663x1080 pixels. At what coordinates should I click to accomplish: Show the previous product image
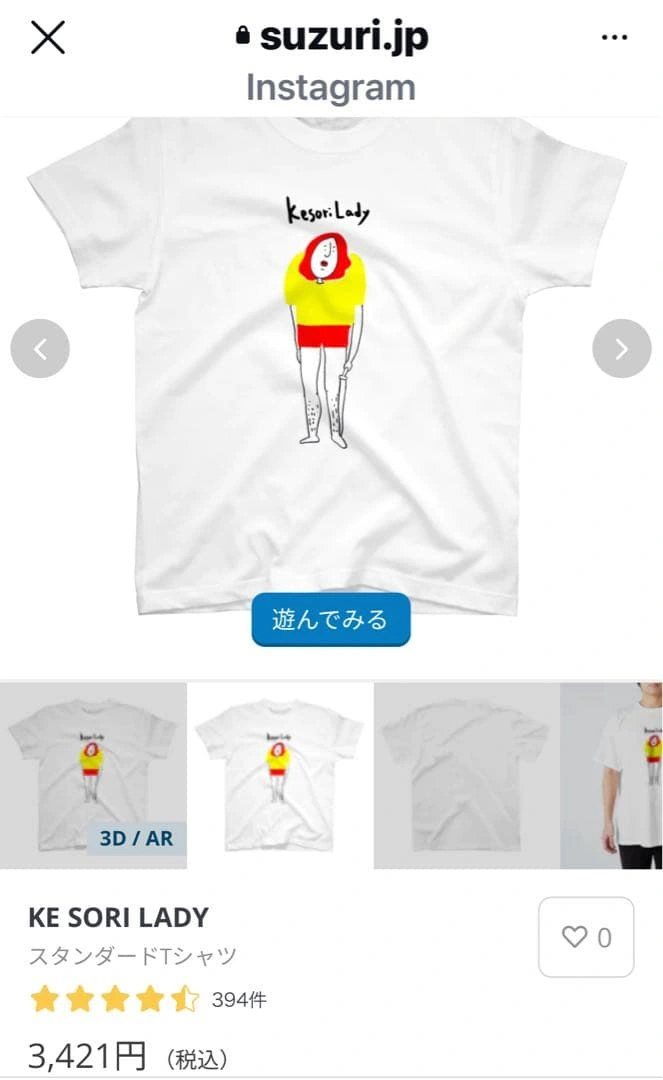40,348
